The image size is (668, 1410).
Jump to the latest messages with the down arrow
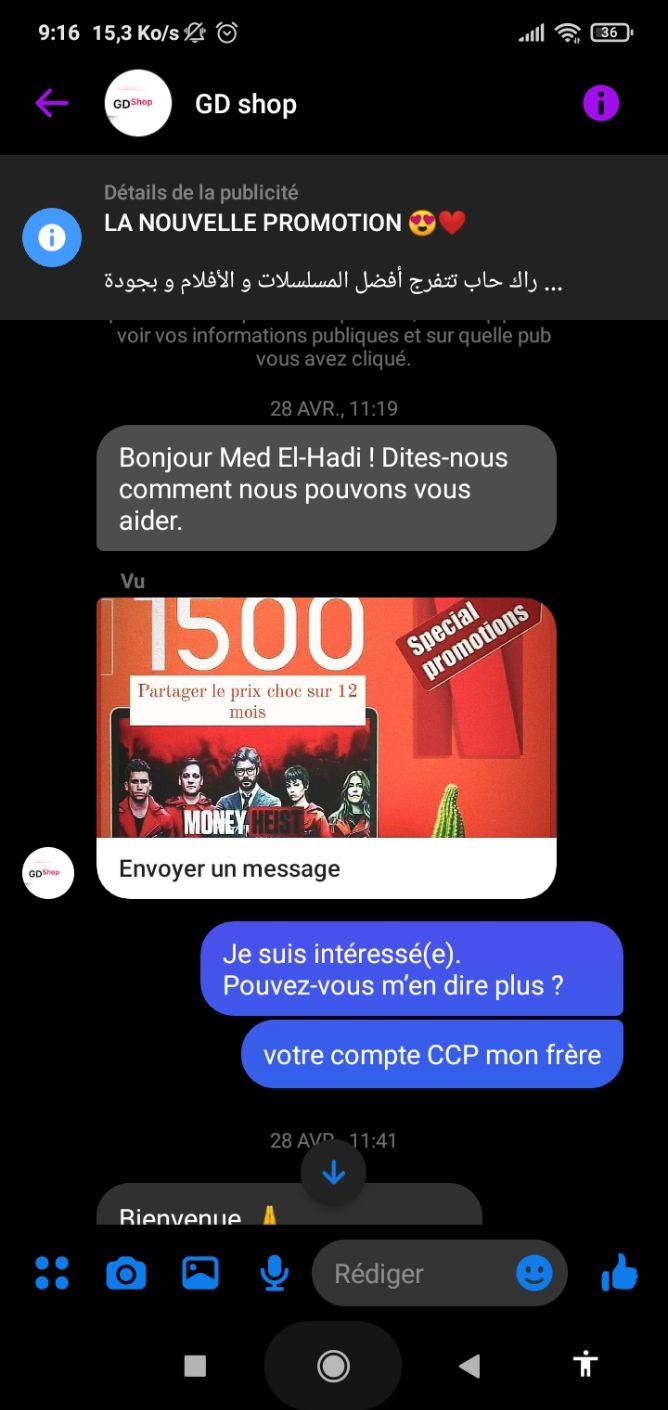point(333,1172)
